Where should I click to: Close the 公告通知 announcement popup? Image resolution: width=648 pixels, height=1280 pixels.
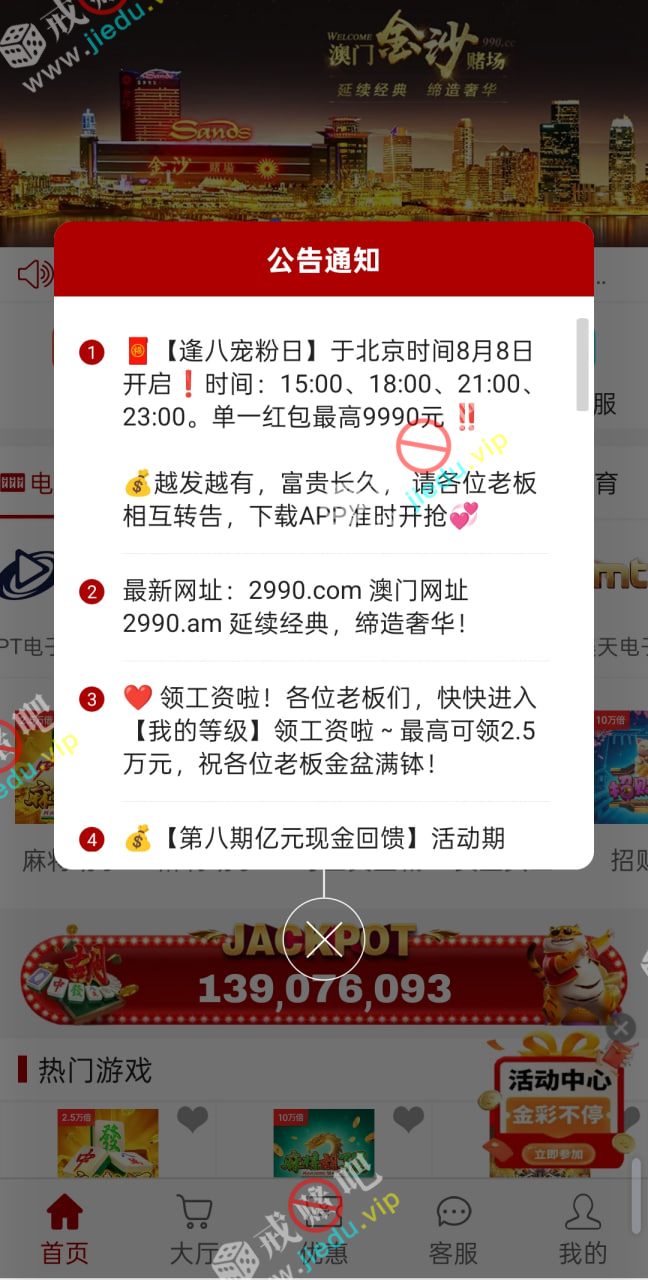pyautogui.click(x=323, y=939)
